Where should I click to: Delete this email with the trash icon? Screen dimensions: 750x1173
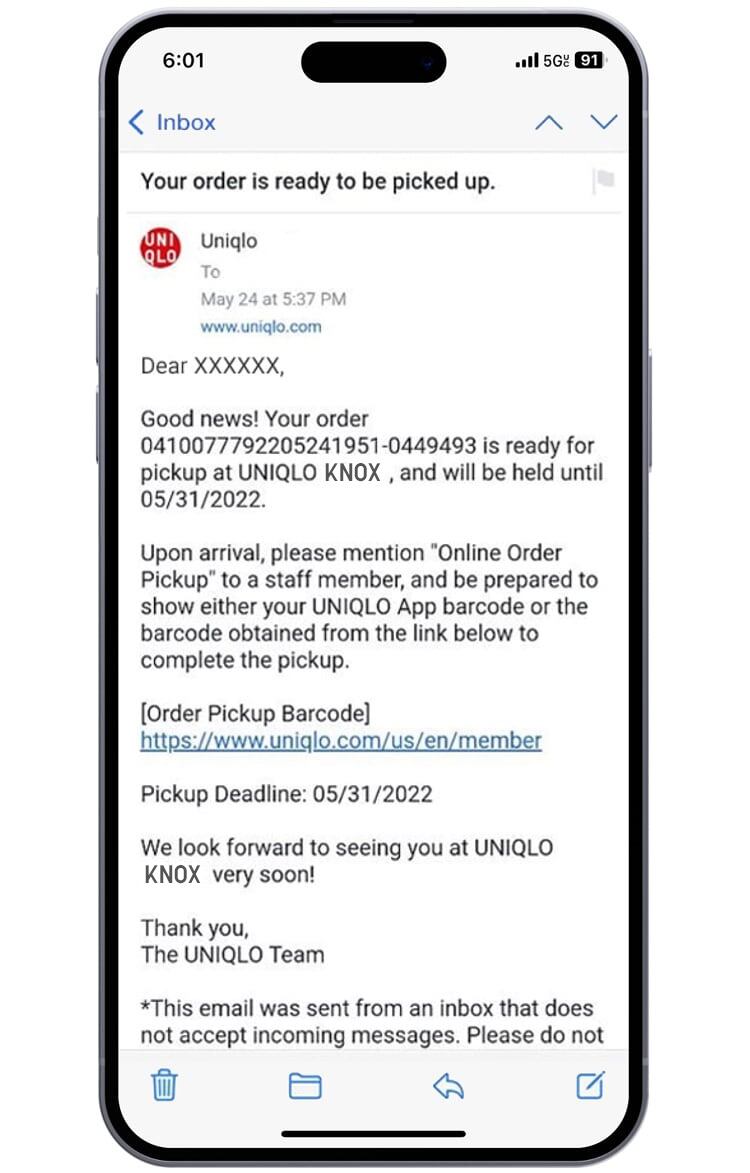[x=164, y=1084]
